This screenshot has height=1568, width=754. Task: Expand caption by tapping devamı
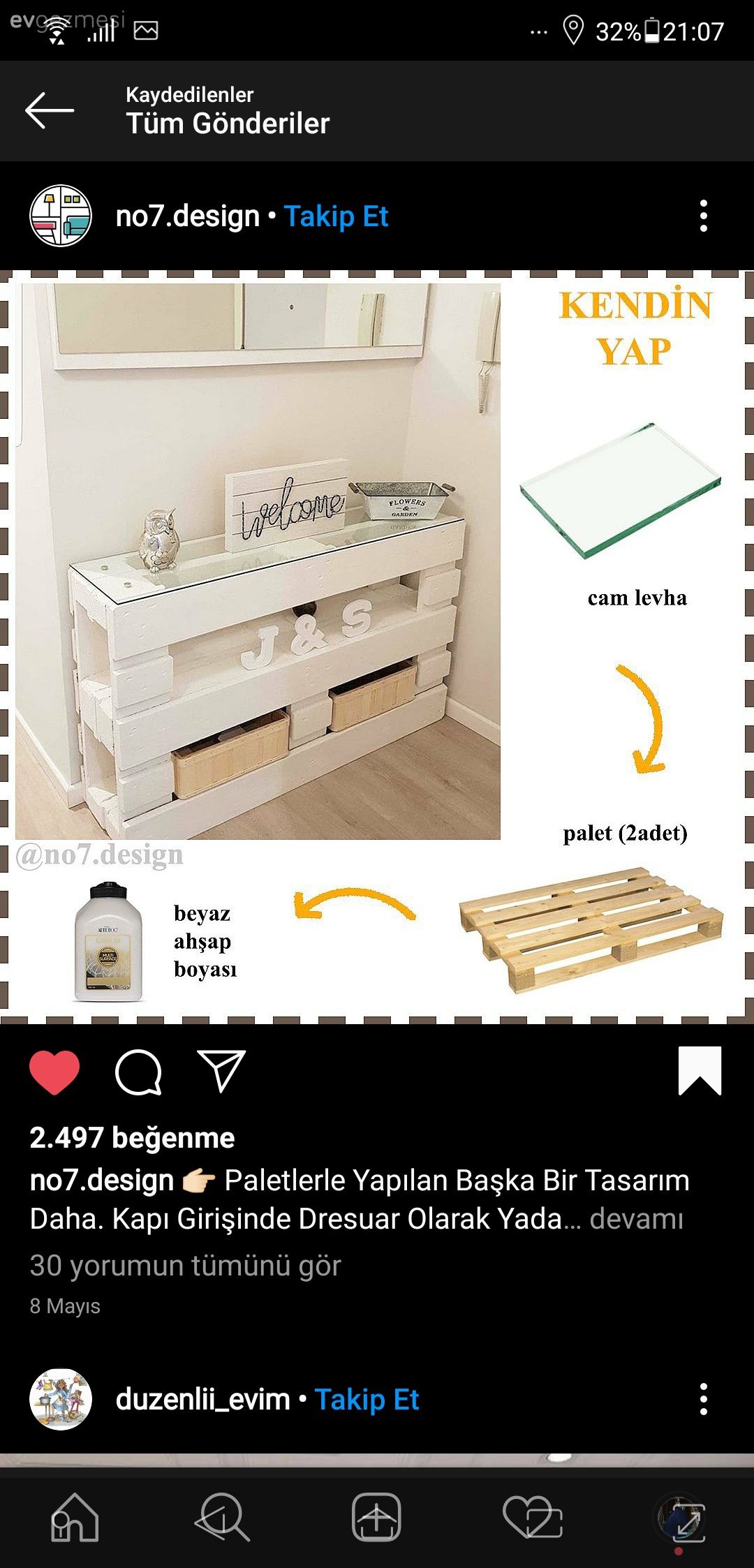[x=637, y=1218]
